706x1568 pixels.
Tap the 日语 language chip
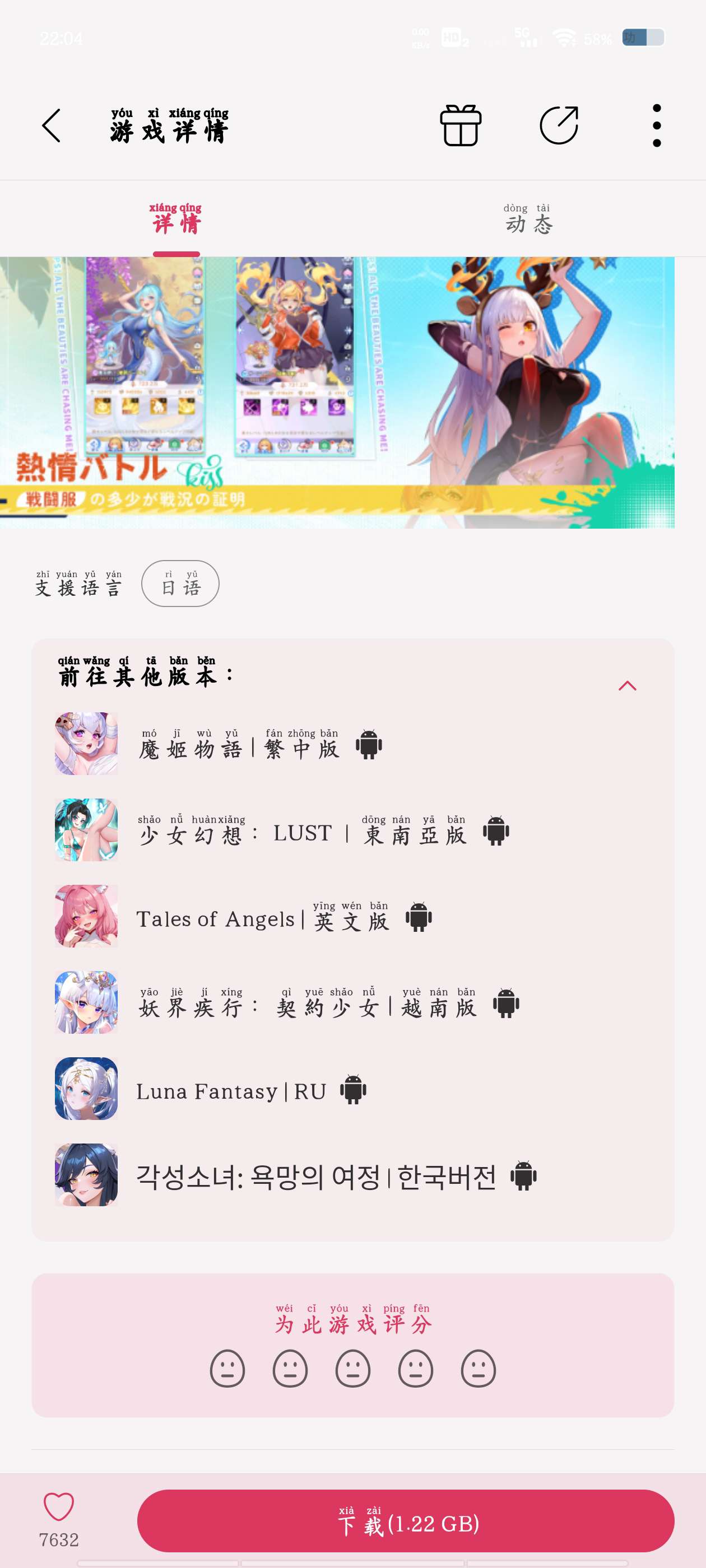click(180, 583)
